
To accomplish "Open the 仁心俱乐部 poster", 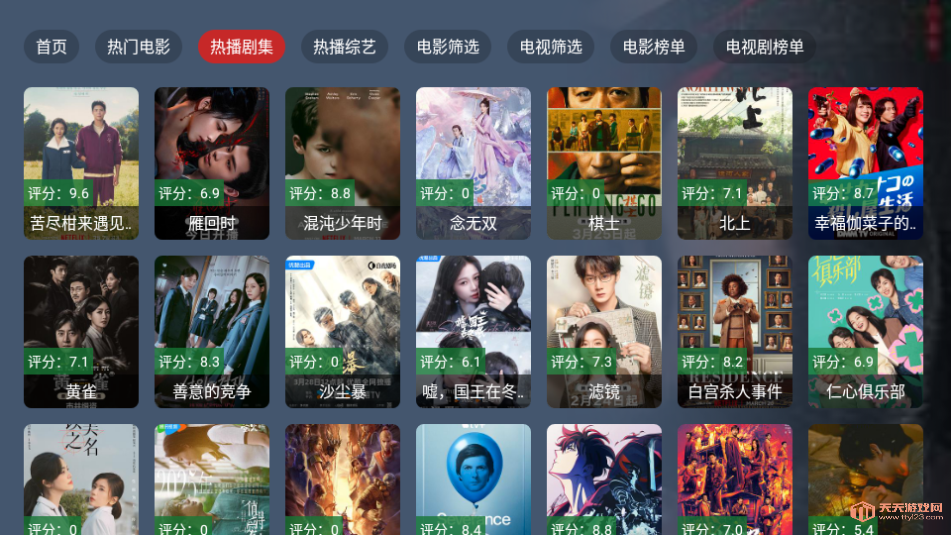I will coord(865,331).
